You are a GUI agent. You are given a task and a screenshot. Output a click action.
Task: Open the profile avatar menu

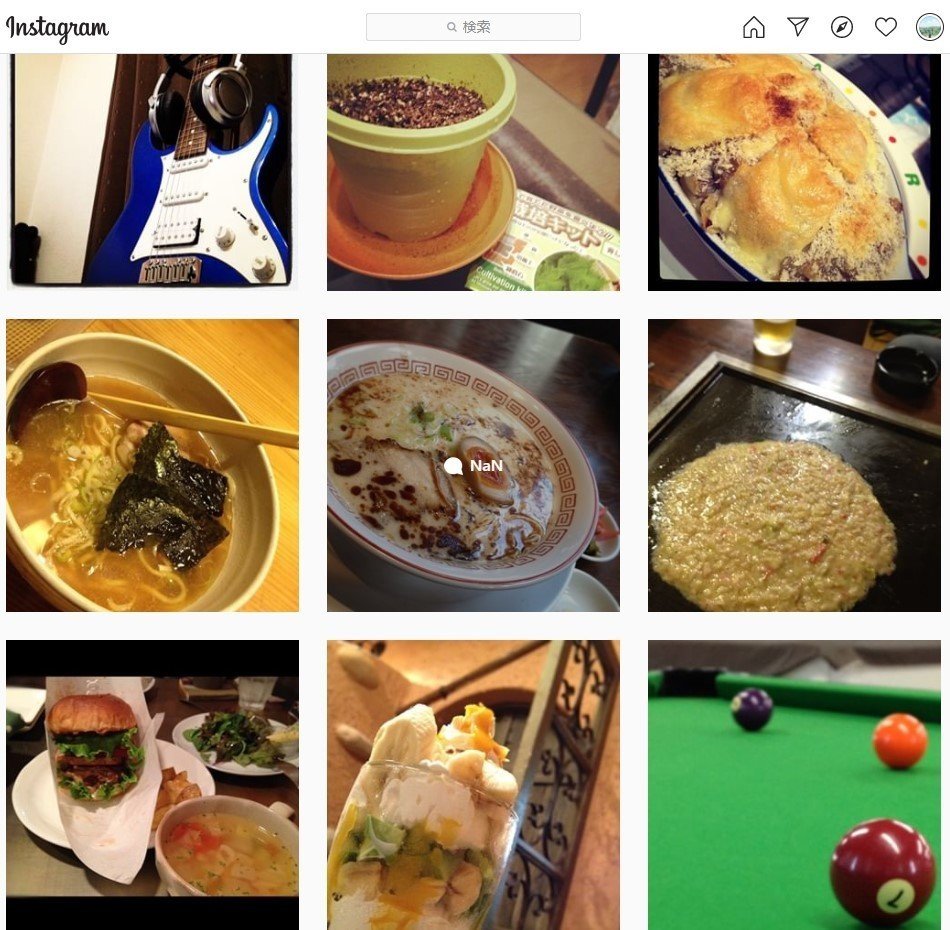pos(930,27)
